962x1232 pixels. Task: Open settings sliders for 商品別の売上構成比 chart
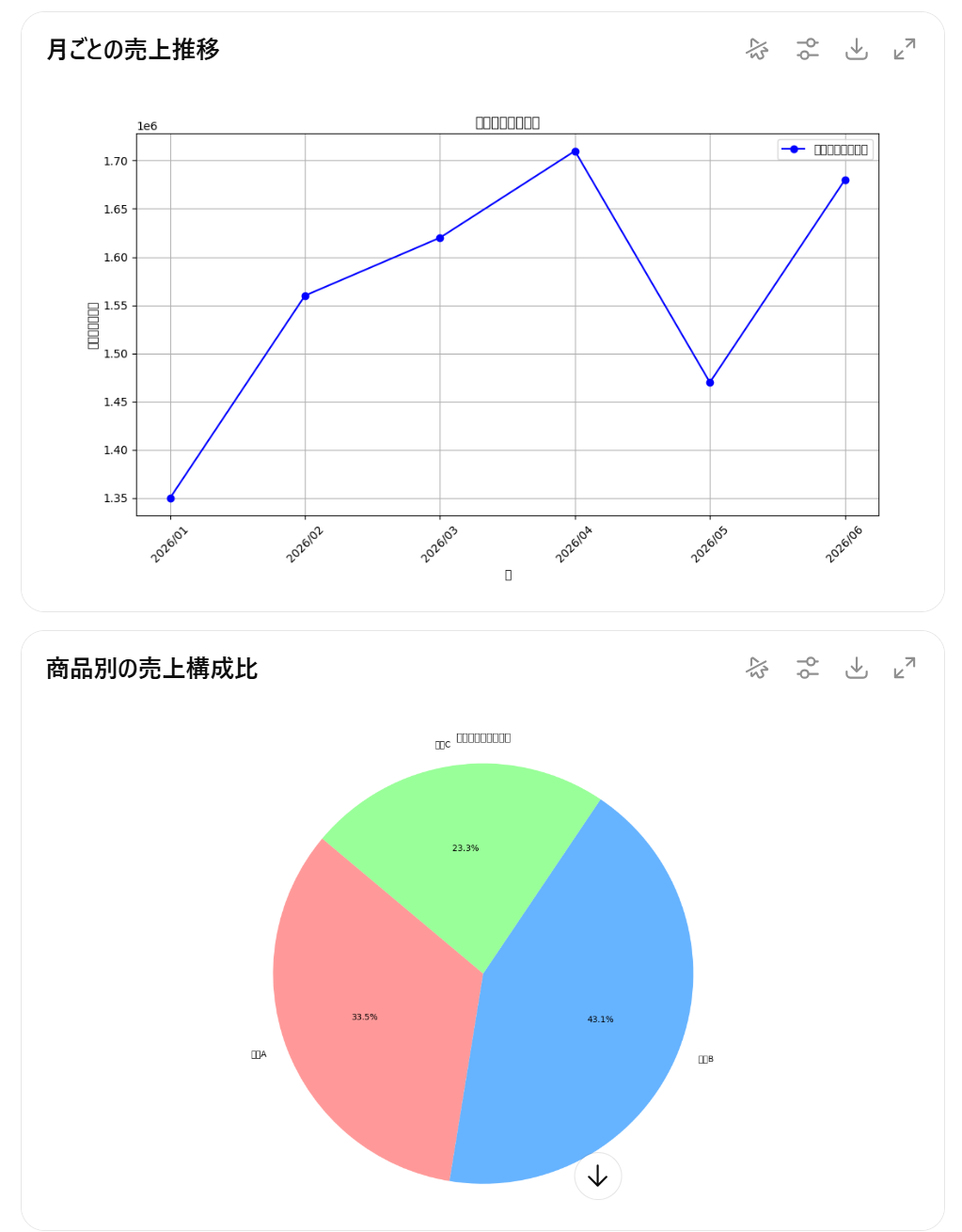(807, 668)
